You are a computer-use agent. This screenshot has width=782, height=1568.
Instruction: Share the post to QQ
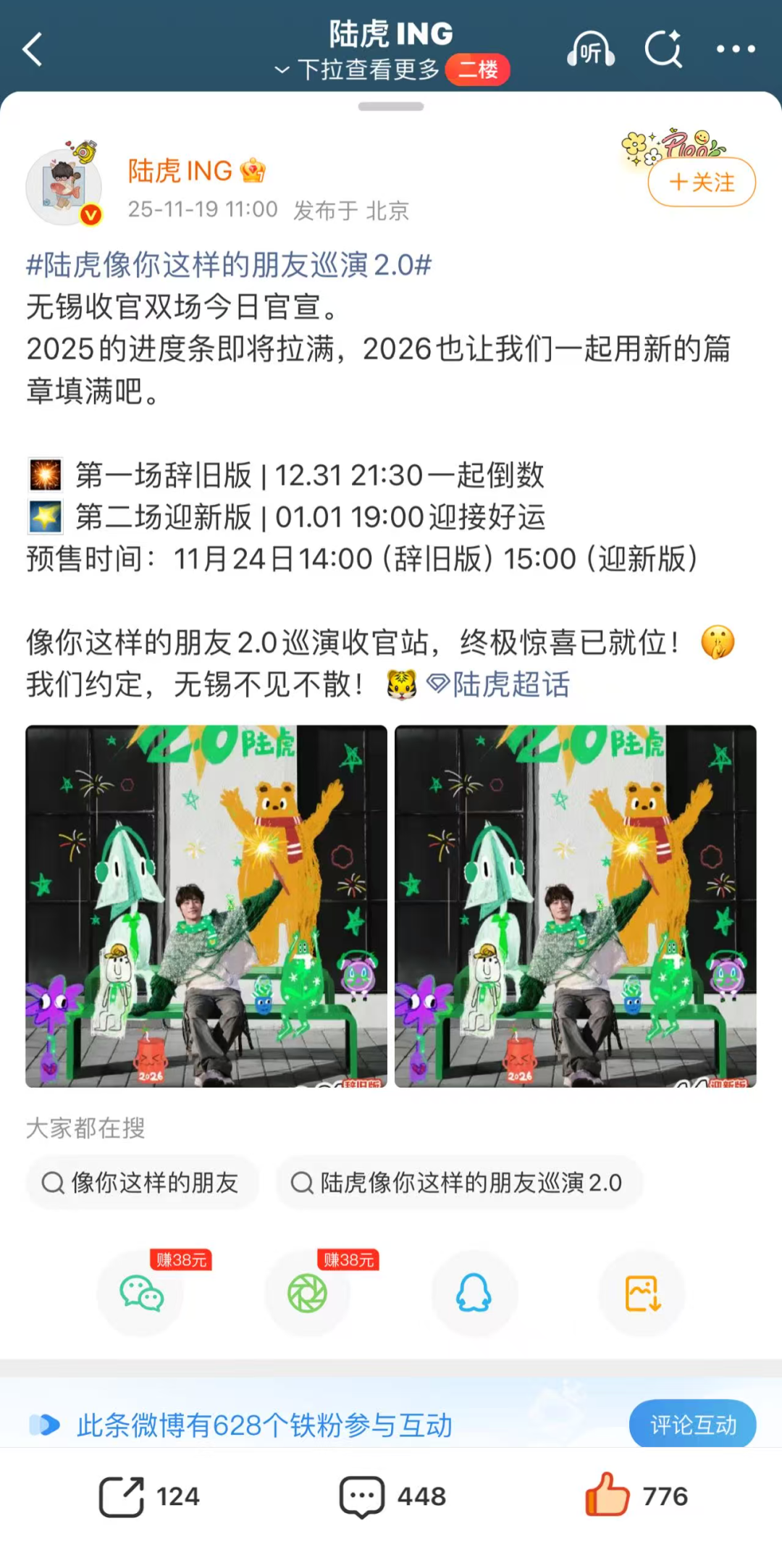point(474,1294)
